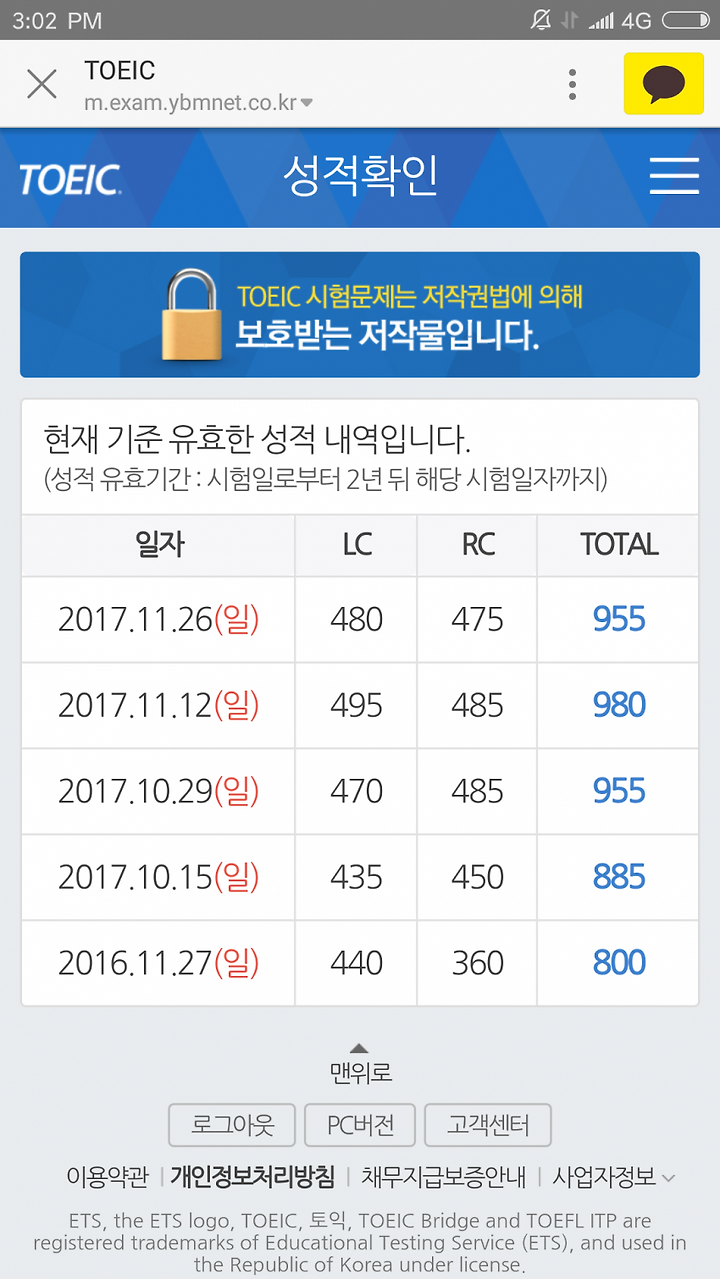This screenshot has height=1279, width=720.
Task: Open the hamburger menu
Action: [674, 176]
